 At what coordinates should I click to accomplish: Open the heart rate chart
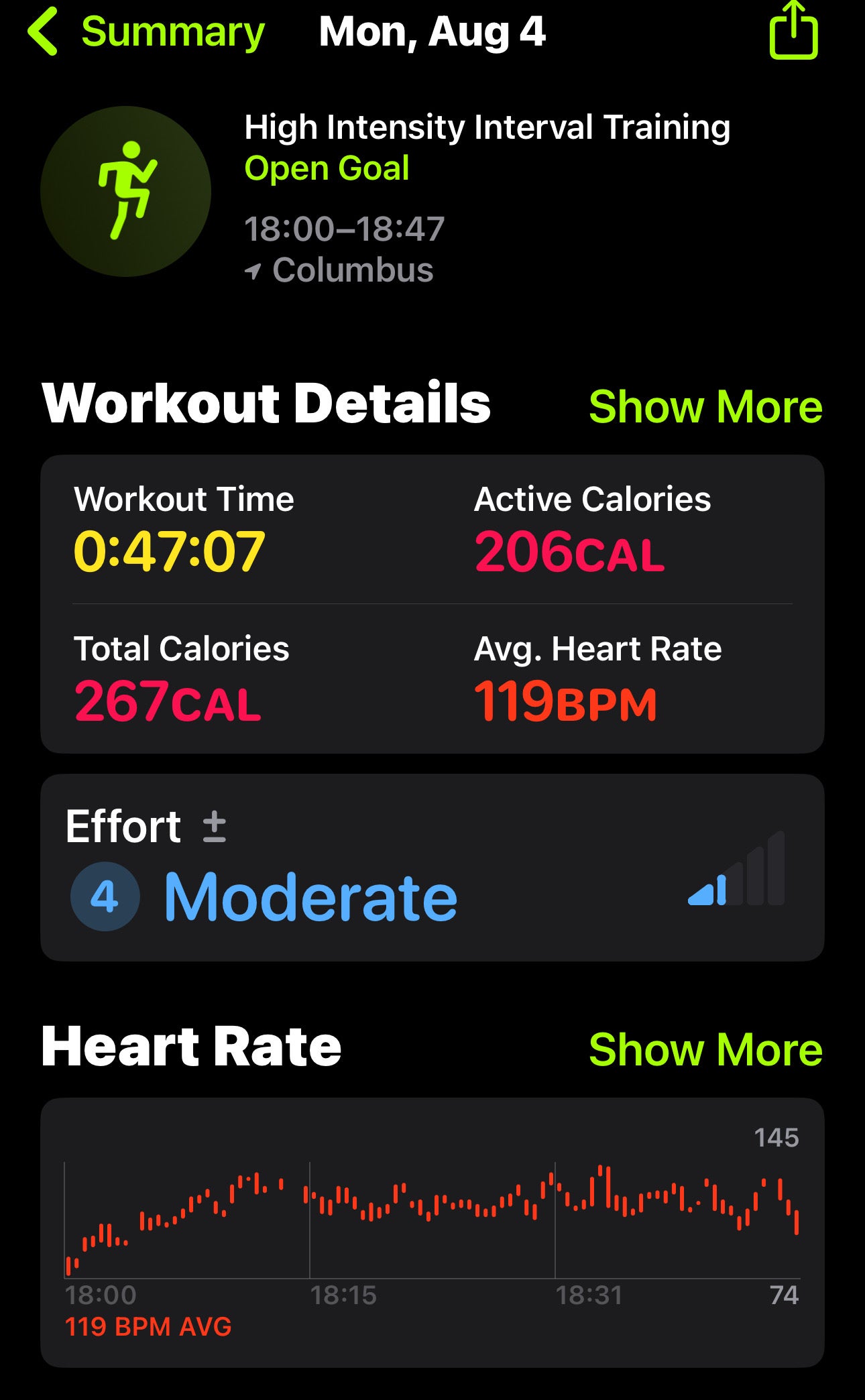[x=432, y=1232]
